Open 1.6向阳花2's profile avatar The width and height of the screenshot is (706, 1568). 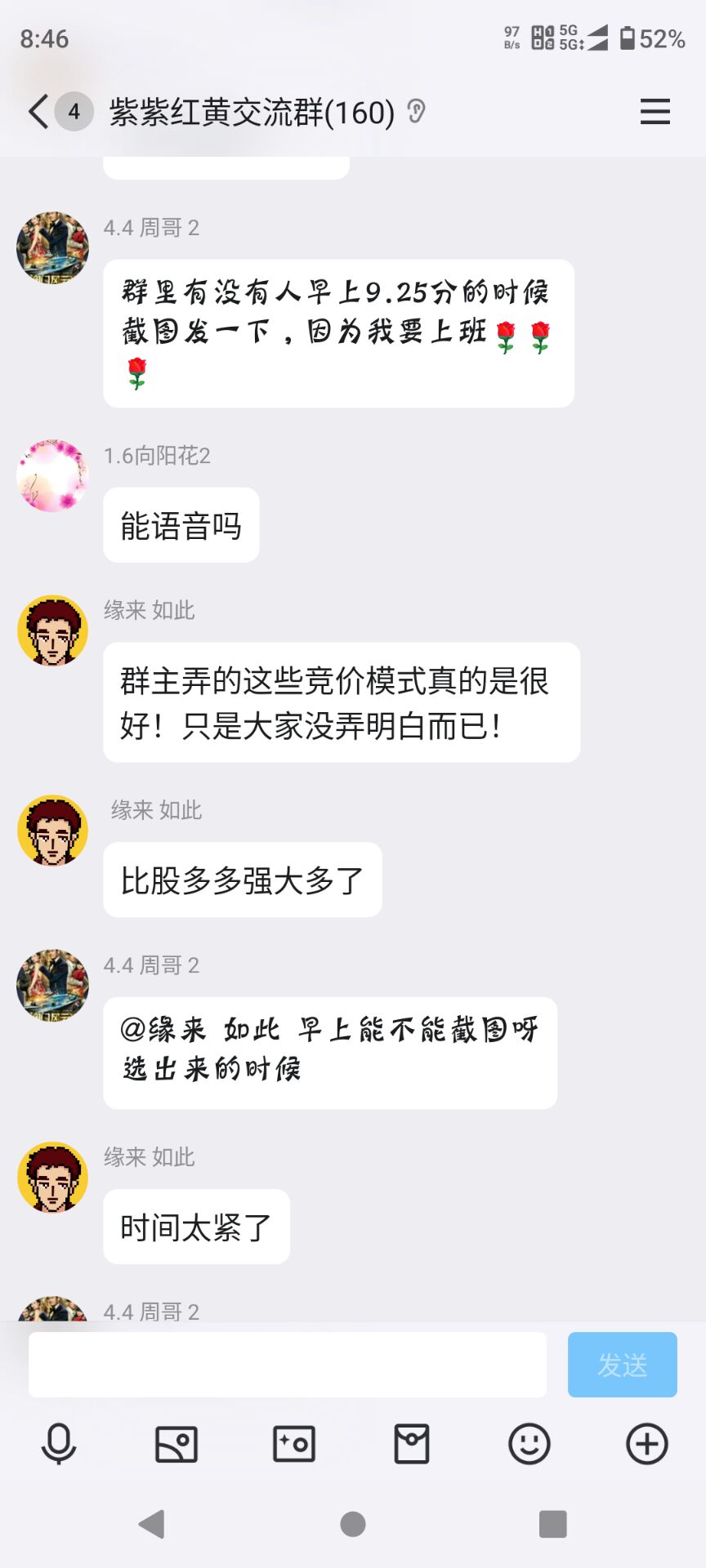(53, 476)
